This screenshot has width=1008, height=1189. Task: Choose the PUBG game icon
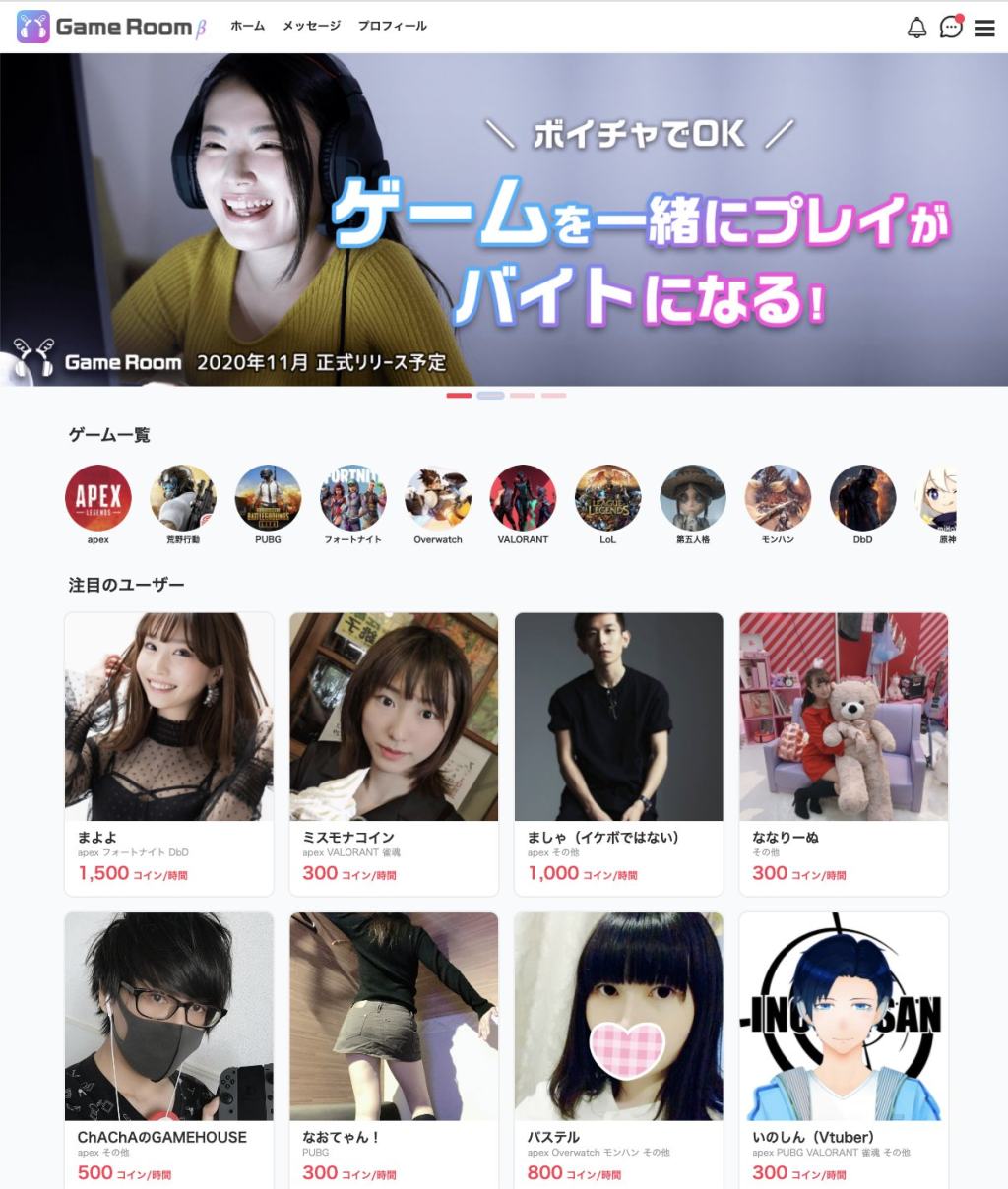coord(268,498)
